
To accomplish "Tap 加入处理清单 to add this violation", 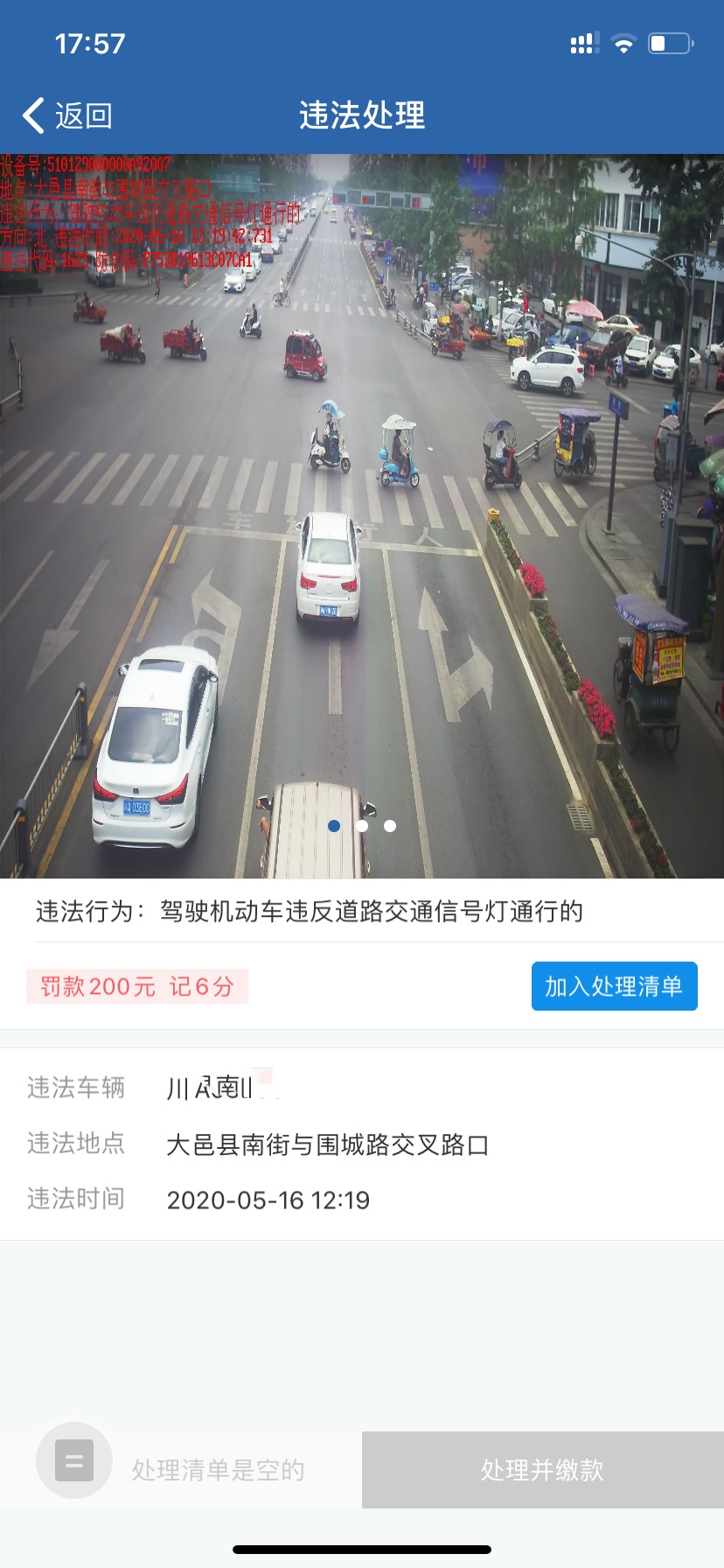I will (x=614, y=986).
